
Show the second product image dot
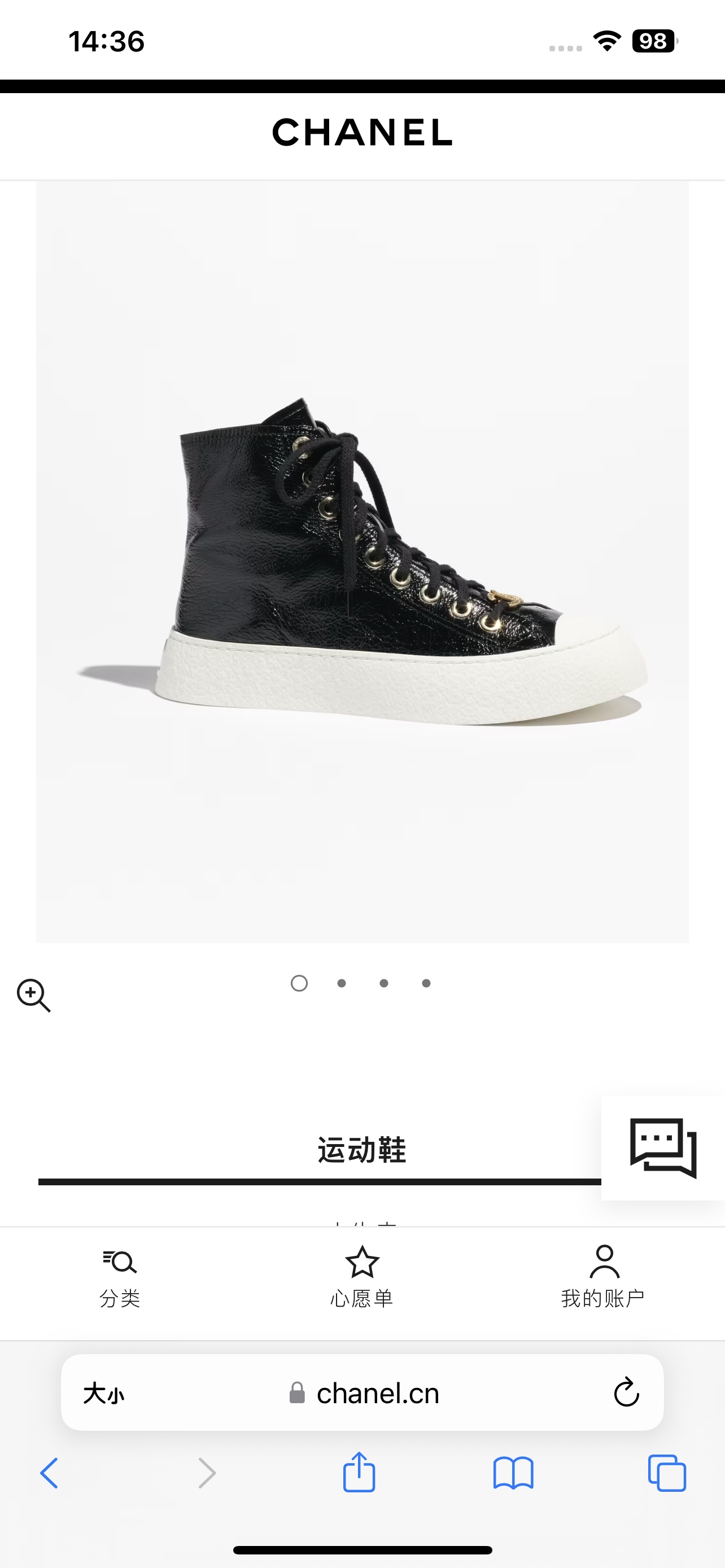342,983
